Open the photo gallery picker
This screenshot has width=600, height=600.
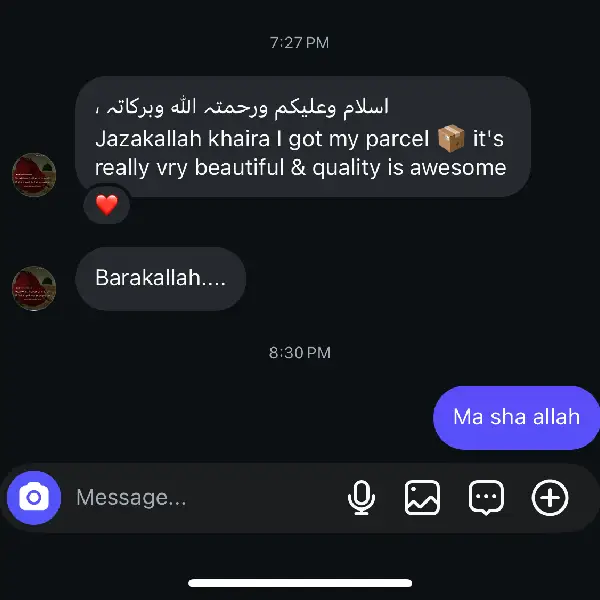tap(423, 497)
